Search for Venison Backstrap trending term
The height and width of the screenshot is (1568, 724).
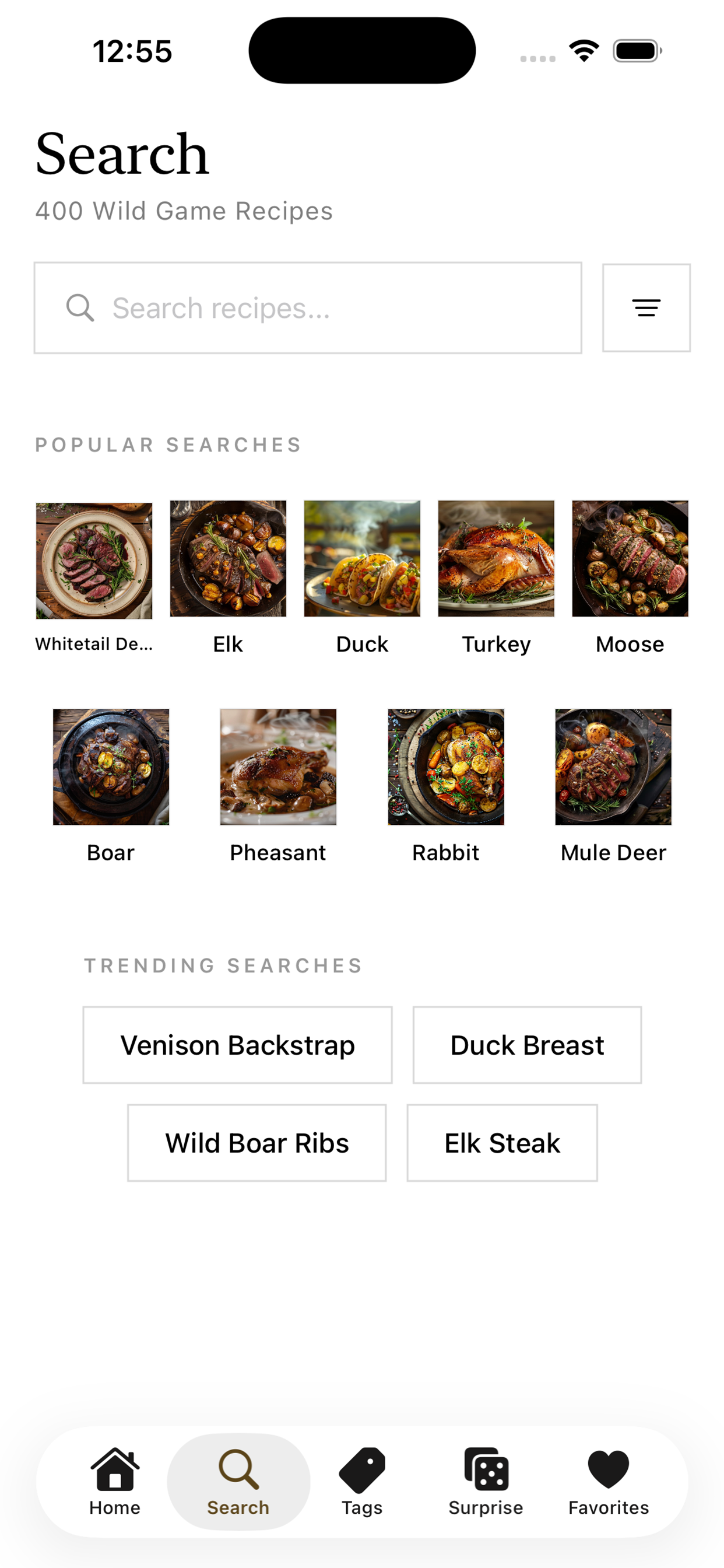coord(237,1045)
